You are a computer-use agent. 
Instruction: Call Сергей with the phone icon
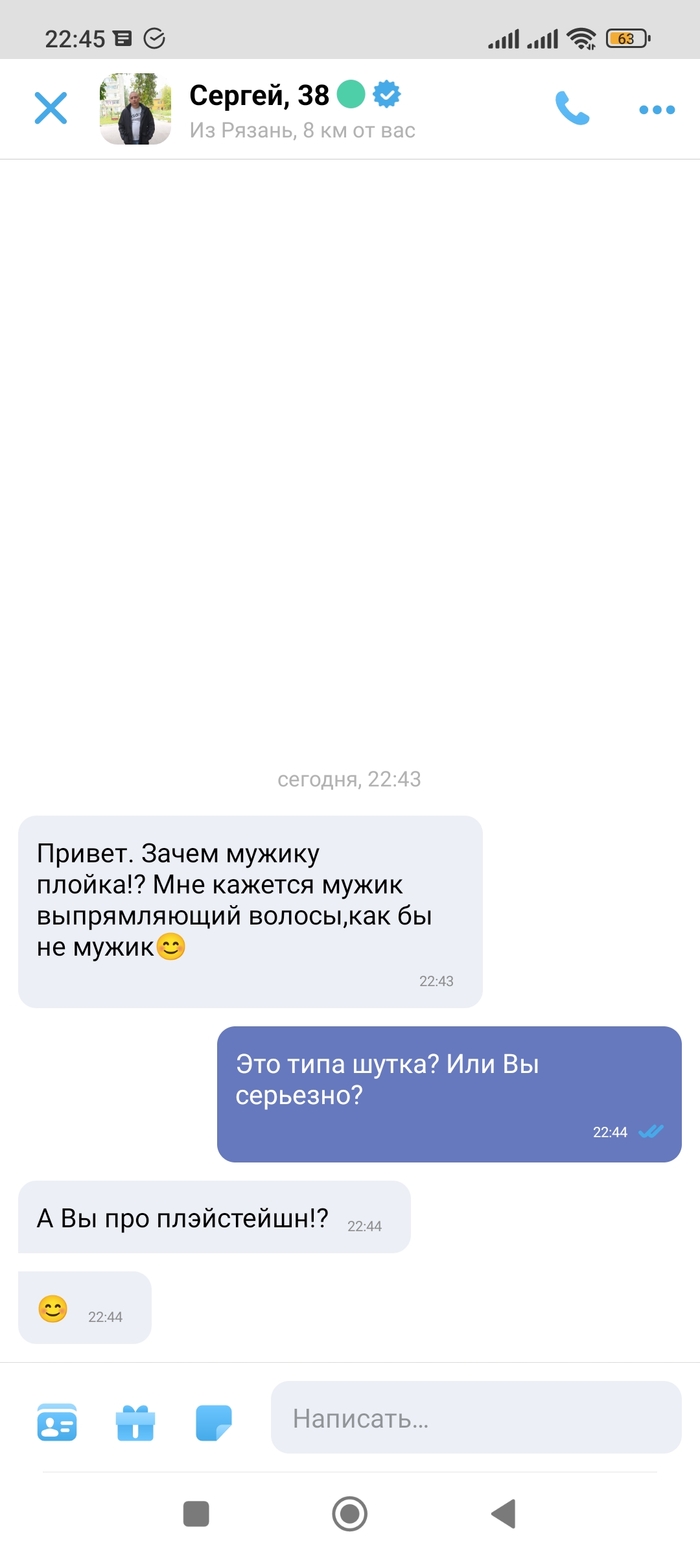tap(572, 108)
